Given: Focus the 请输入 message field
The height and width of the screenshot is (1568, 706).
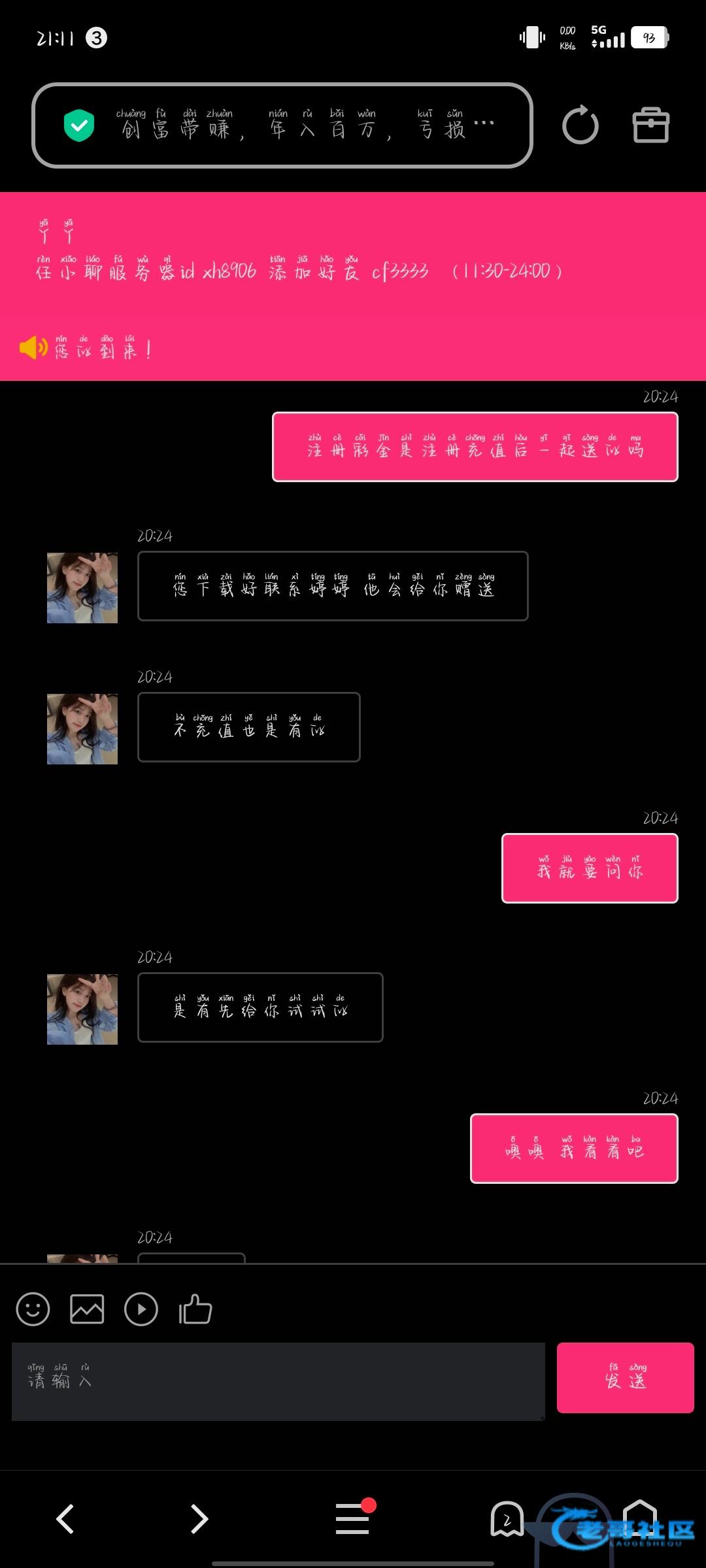Looking at the screenshot, I should pyautogui.click(x=278, y=1381).
